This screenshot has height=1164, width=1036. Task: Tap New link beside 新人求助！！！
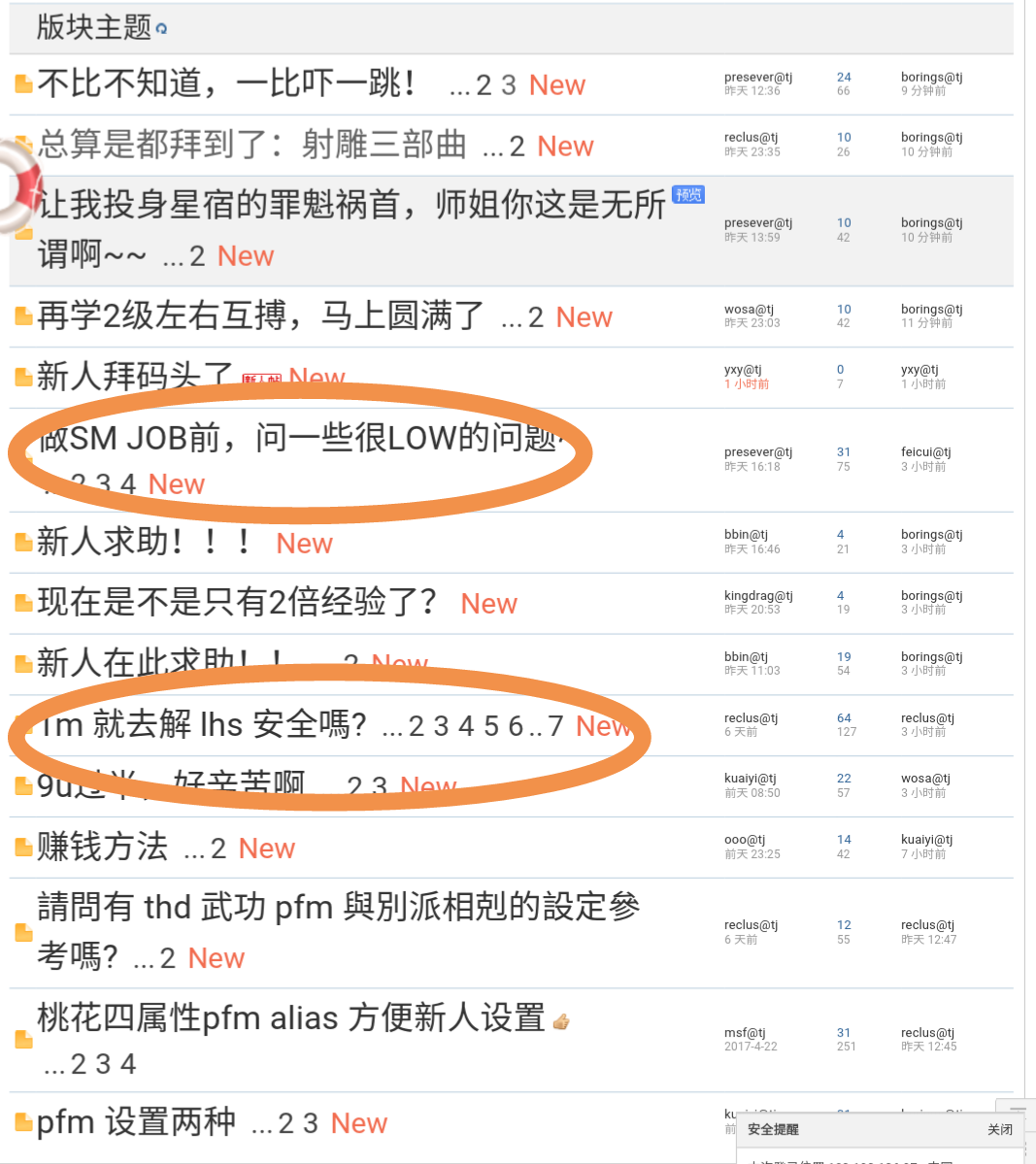click(304, 544)
